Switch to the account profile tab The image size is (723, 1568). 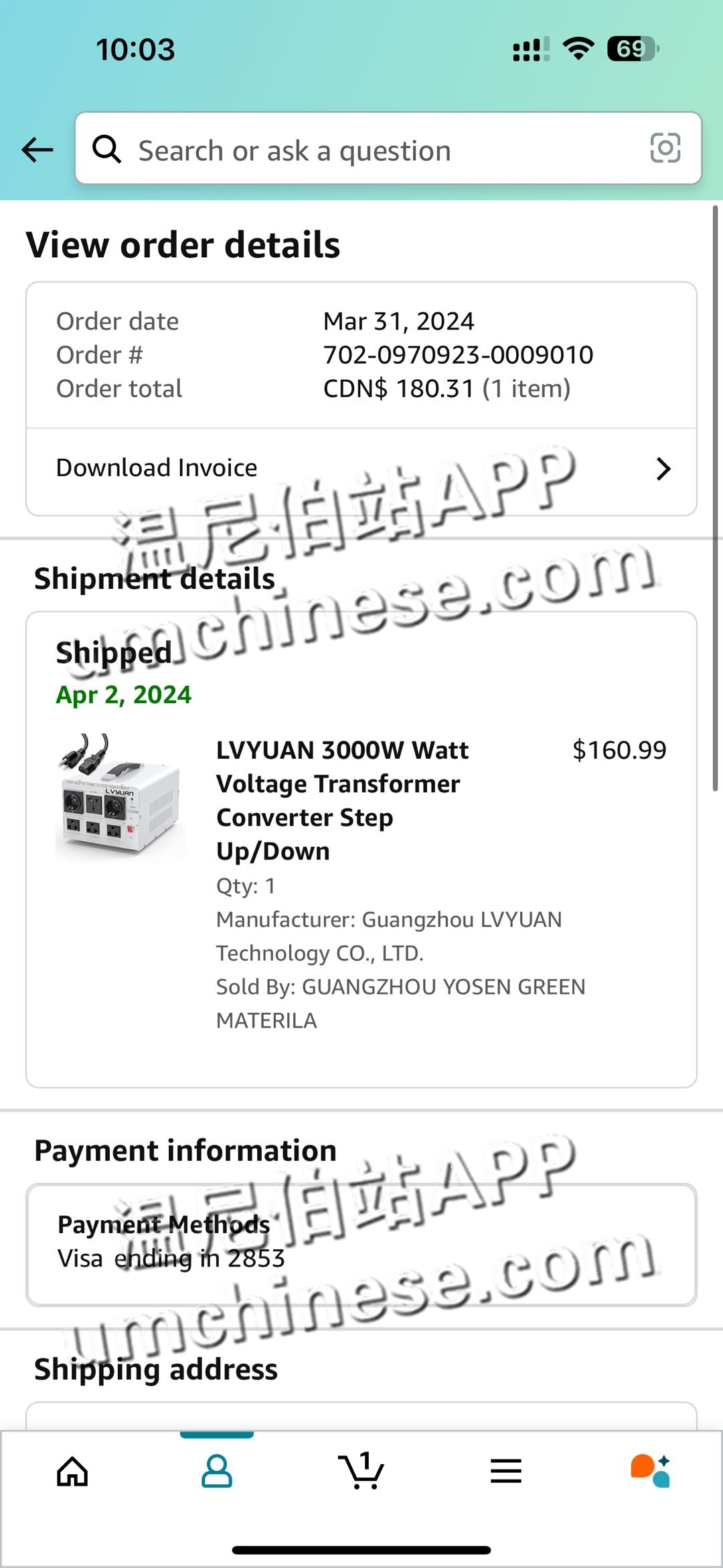tap(217, 1472)
